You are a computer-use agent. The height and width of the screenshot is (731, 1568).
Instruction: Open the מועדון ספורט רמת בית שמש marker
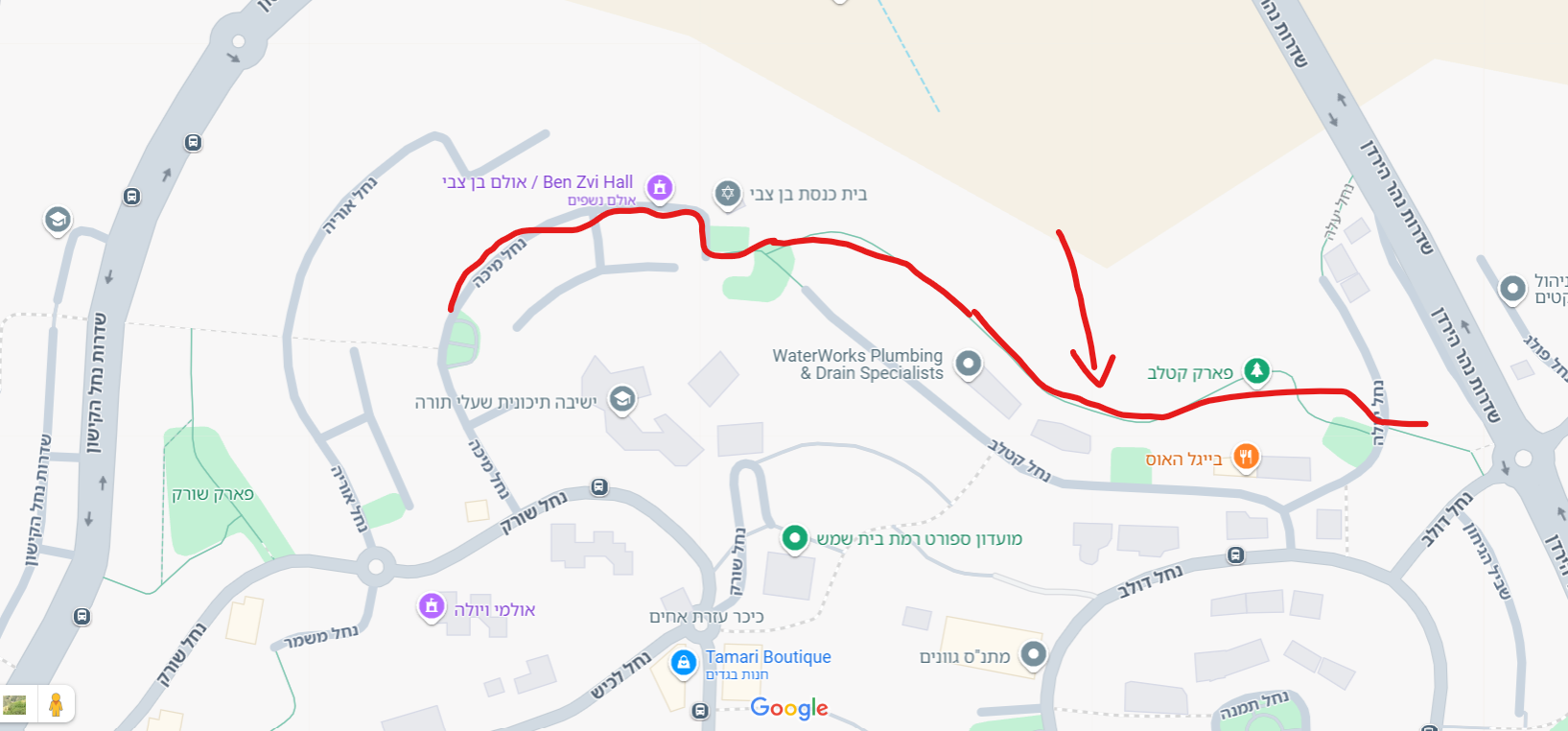[x=794, y=538]
